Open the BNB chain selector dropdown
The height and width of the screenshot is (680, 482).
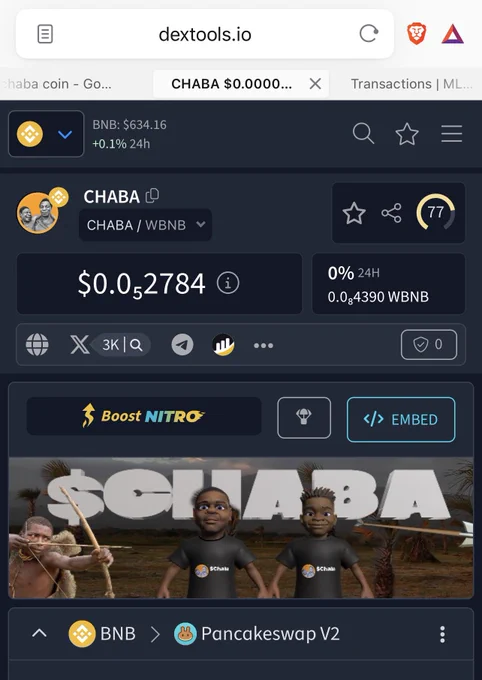point(46,134)
